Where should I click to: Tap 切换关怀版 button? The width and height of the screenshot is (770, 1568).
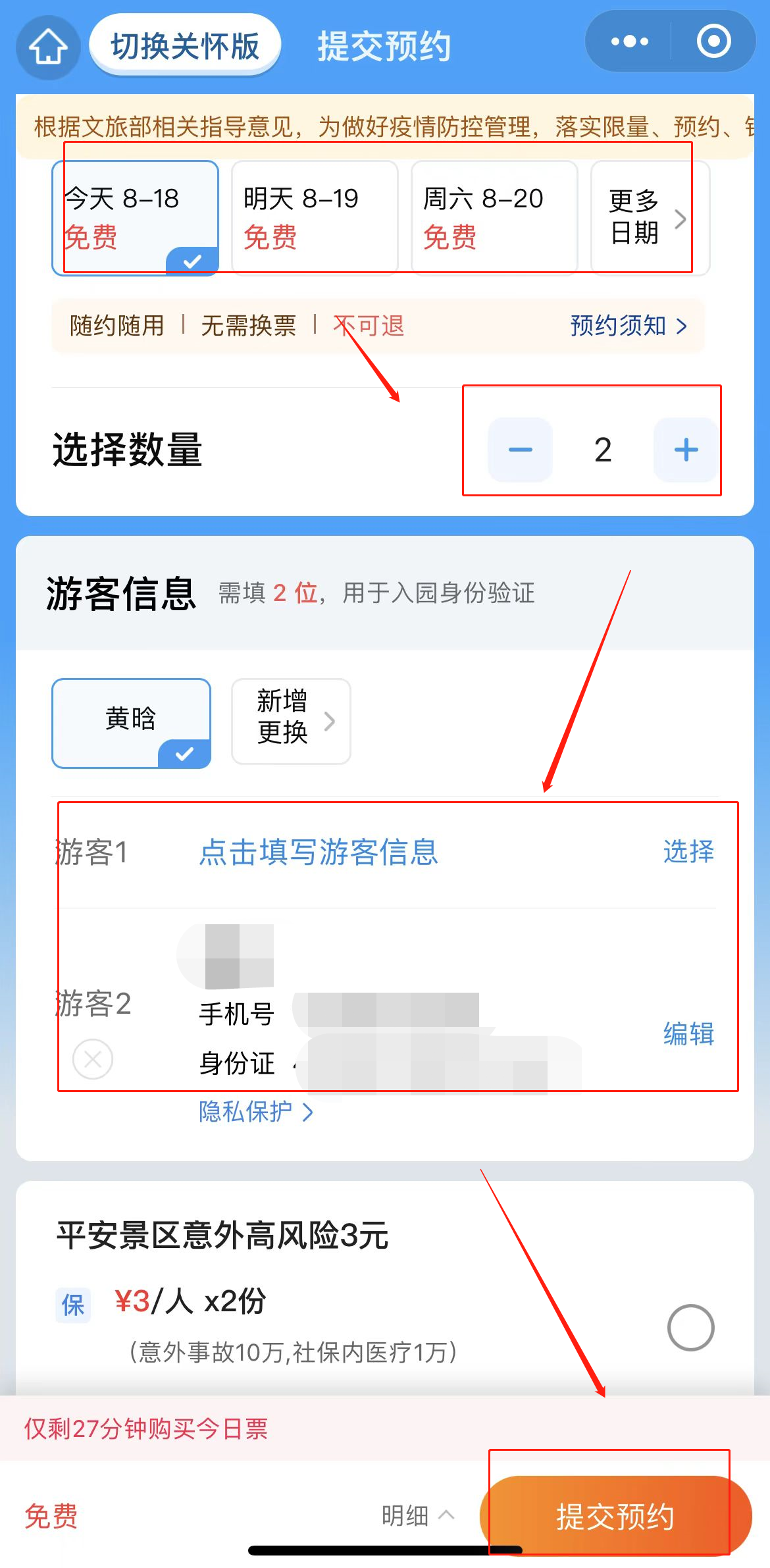pos(185,46)
